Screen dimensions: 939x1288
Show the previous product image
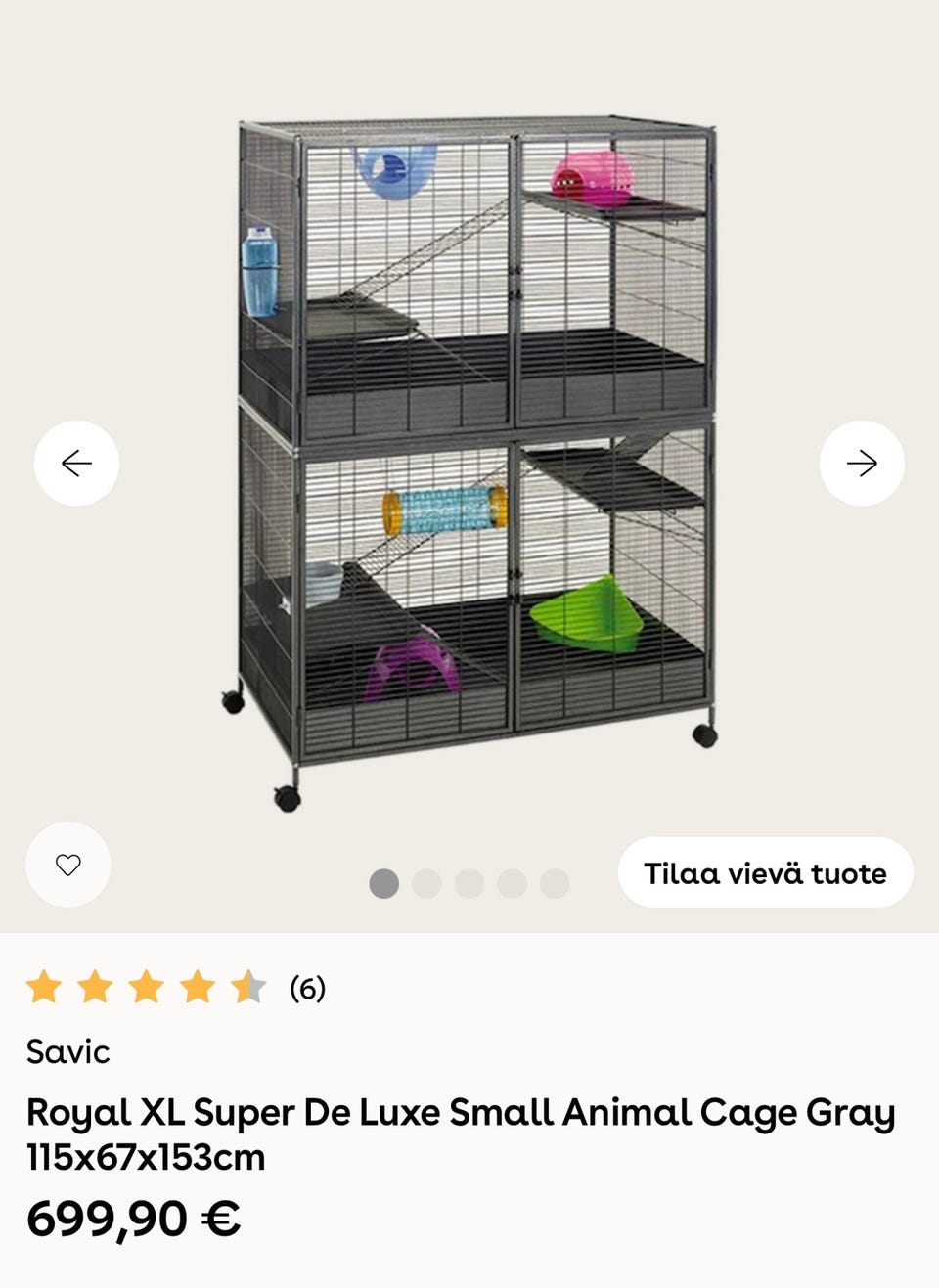(76, 463)
